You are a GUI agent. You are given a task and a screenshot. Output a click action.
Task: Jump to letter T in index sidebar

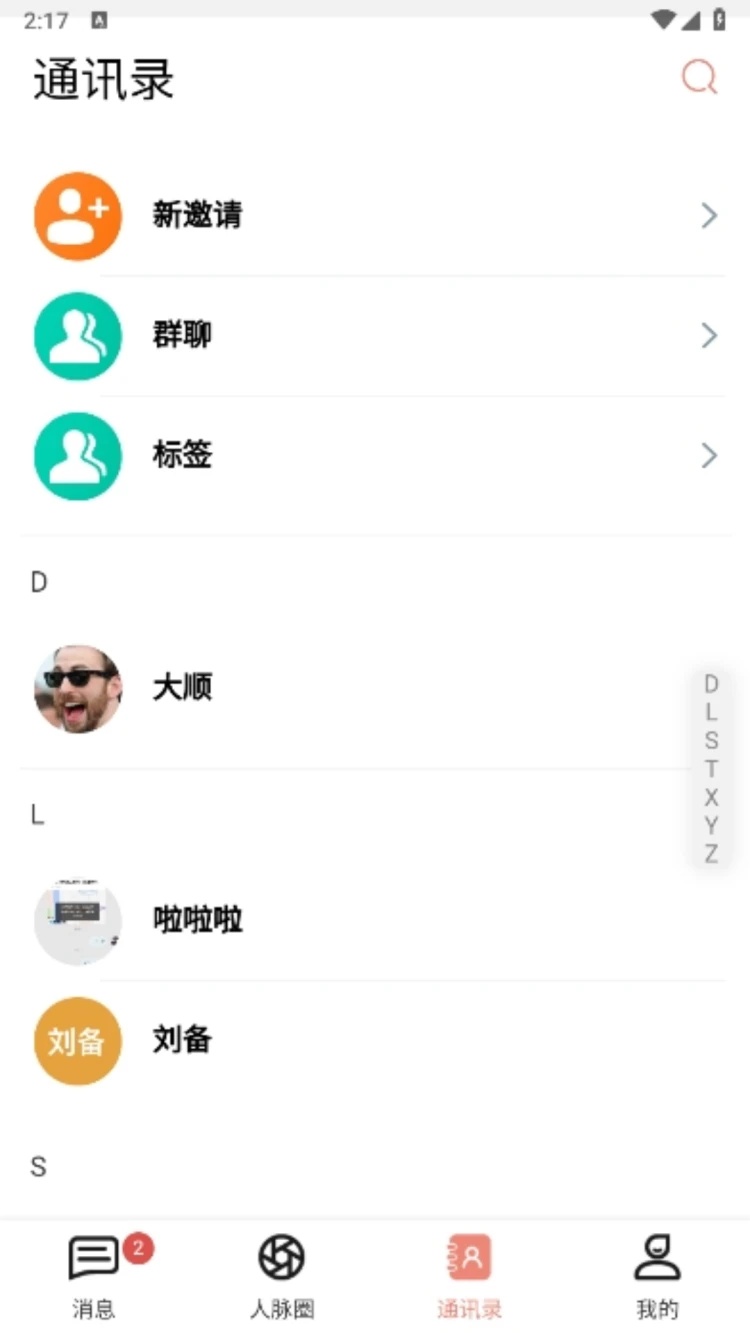[711, 769]
